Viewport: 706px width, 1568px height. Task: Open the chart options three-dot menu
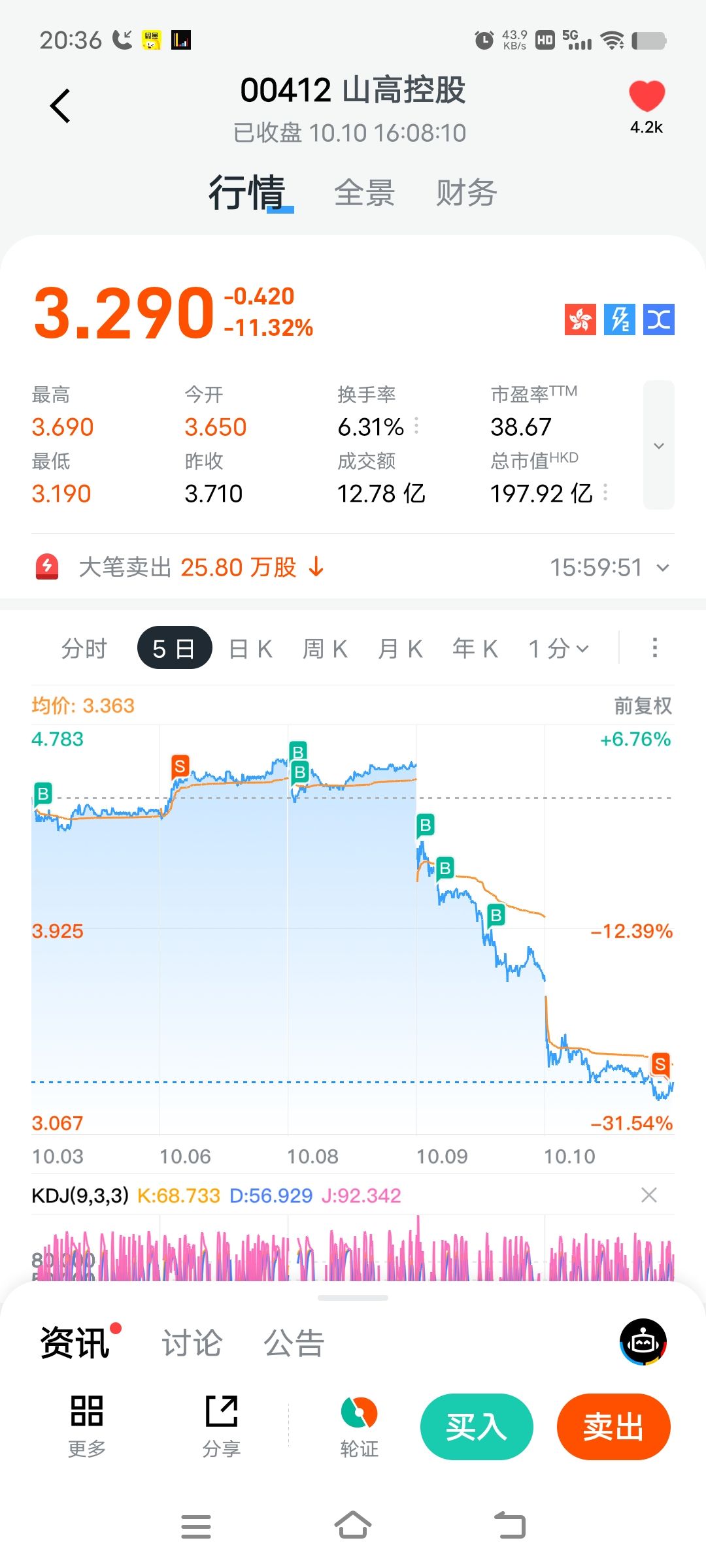point(654,647)
